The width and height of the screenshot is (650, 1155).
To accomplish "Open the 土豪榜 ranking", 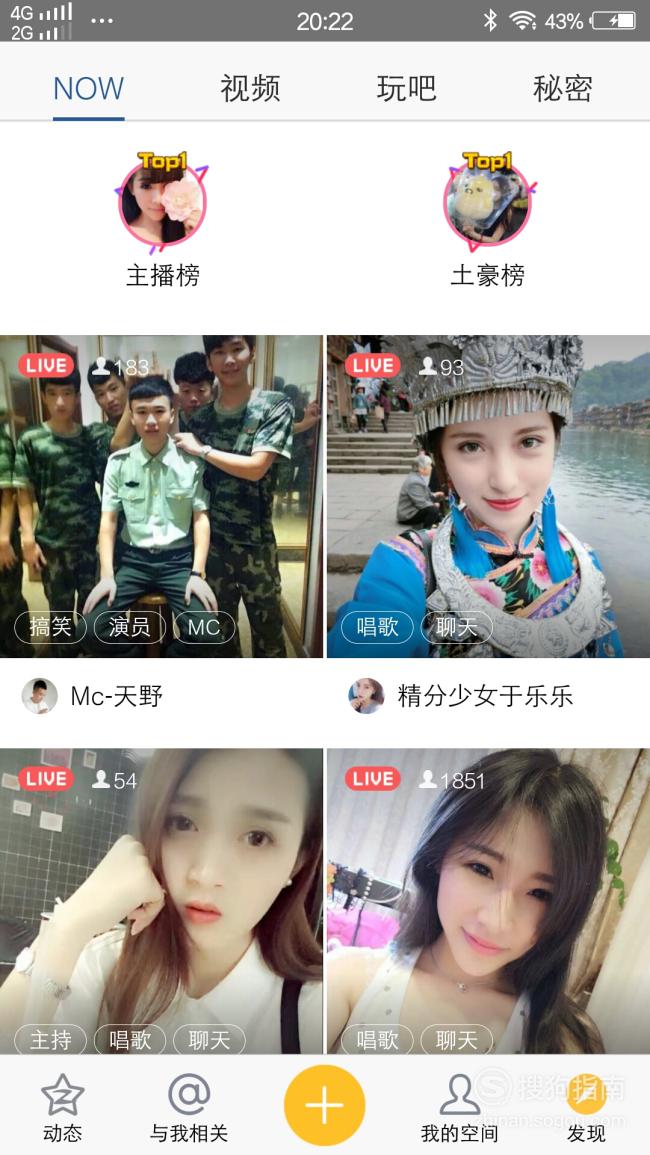I will click(x=487, y=220).
